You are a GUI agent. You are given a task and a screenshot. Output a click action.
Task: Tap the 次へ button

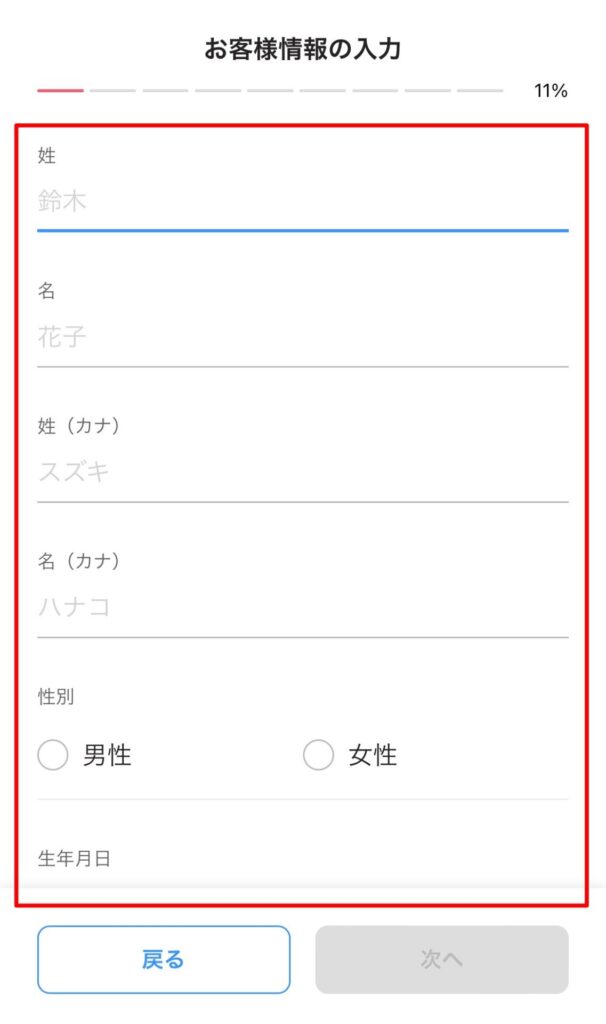click(442, 959)
